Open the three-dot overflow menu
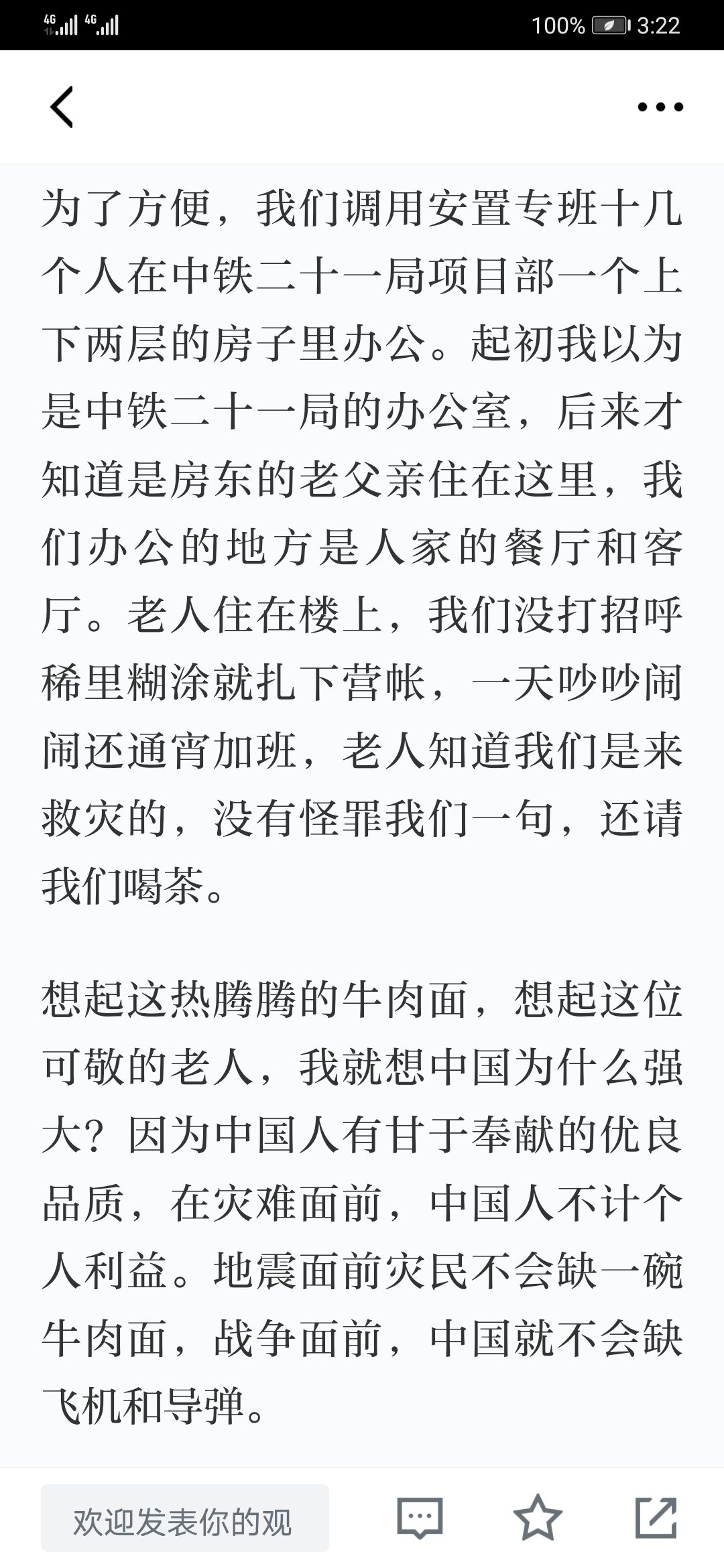The height and width of the screenshot is (1568, 724). tap(660, 107)
